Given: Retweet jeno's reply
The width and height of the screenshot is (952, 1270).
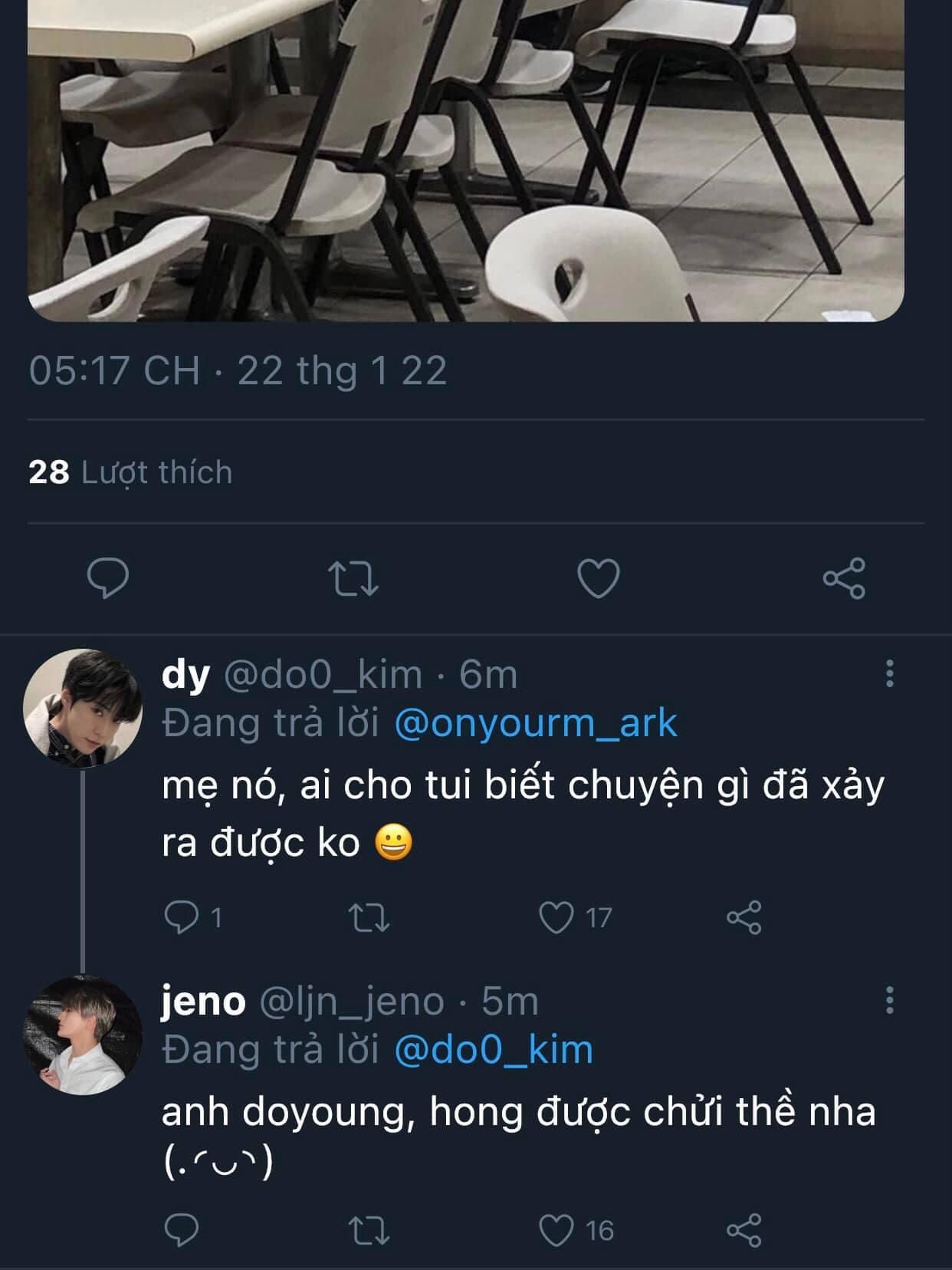Looking at the screenshot, I should click(369, 1230).
